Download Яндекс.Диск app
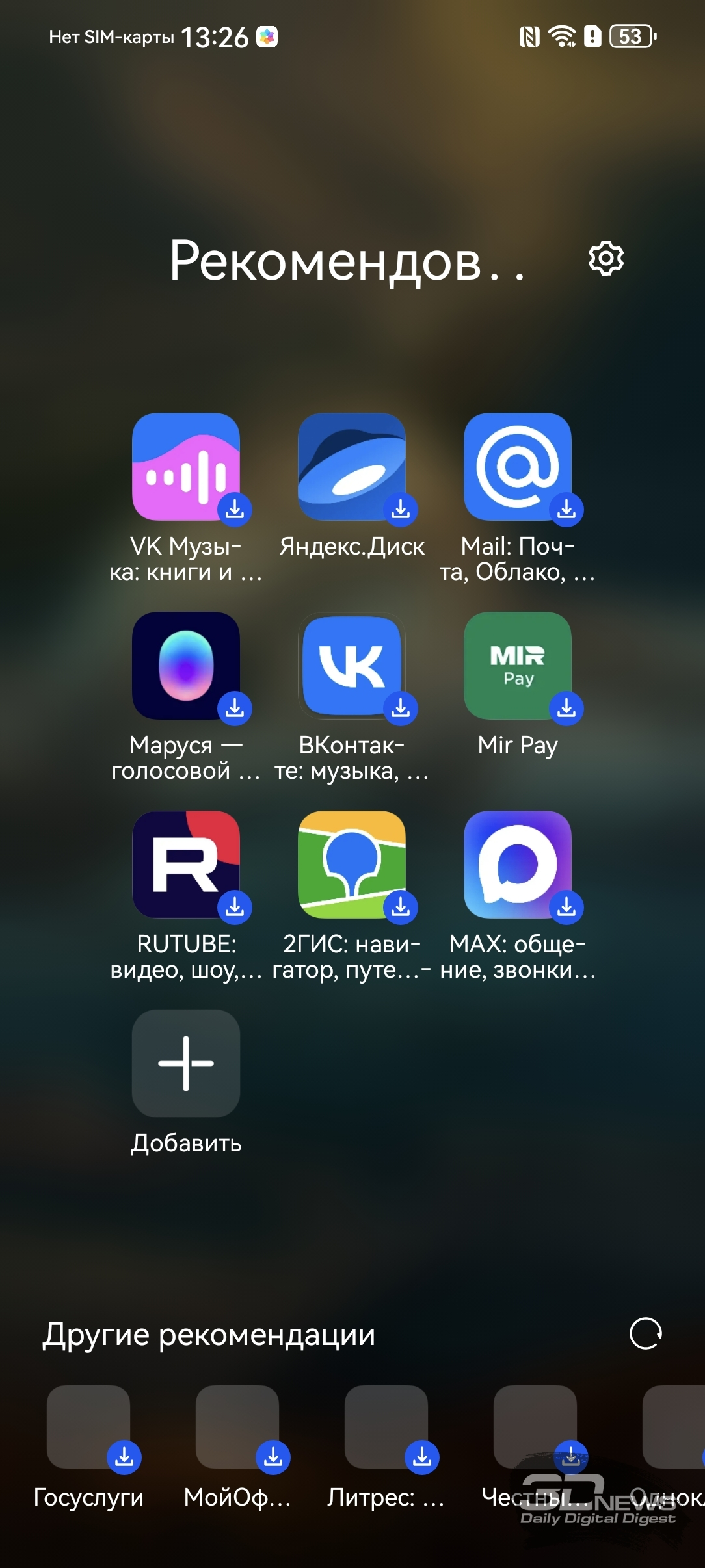 pyautogui.click(x=352, y=467)
